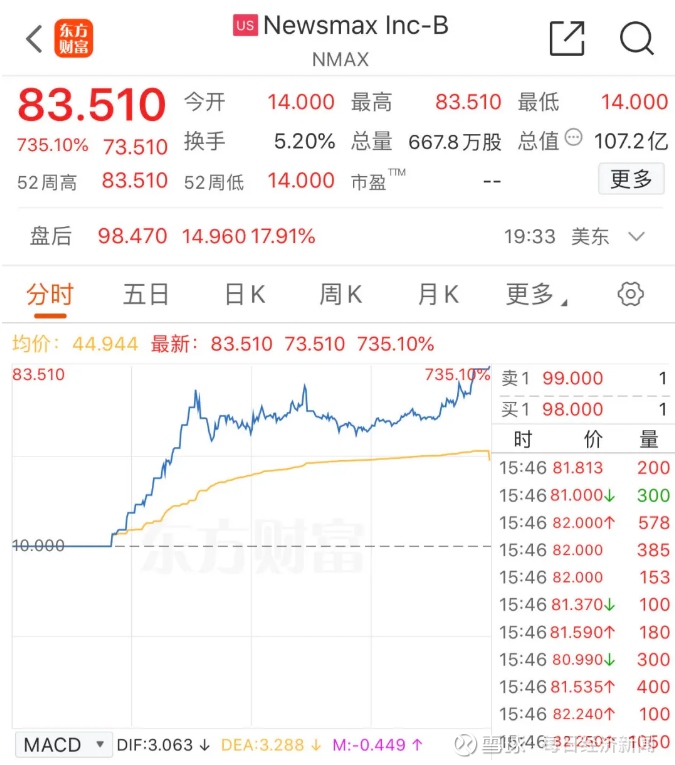Switch to the 周K chart tab

pyautogui.click(x=341, y=295)
